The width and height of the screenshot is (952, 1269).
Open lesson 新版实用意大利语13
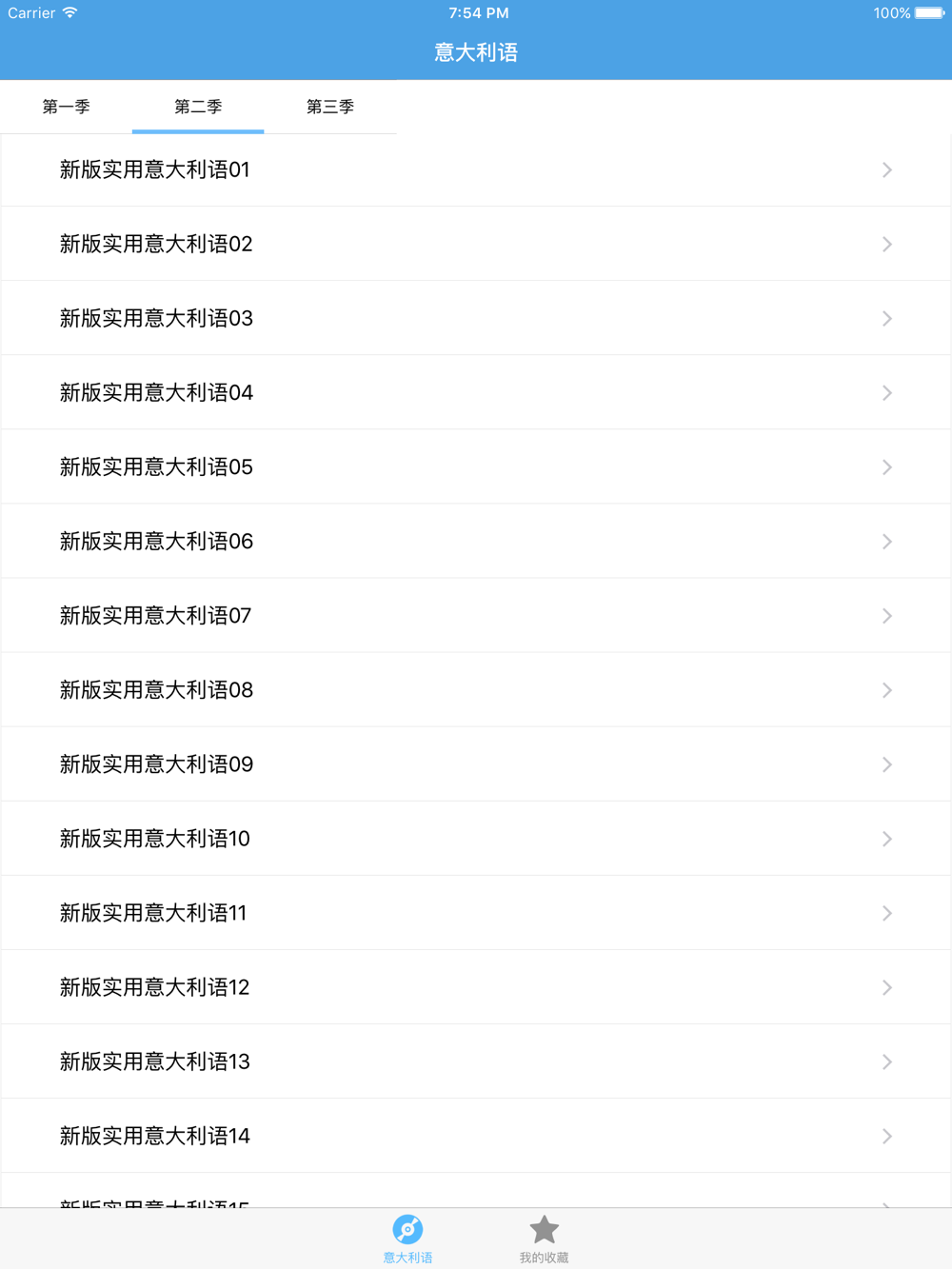476,1061
